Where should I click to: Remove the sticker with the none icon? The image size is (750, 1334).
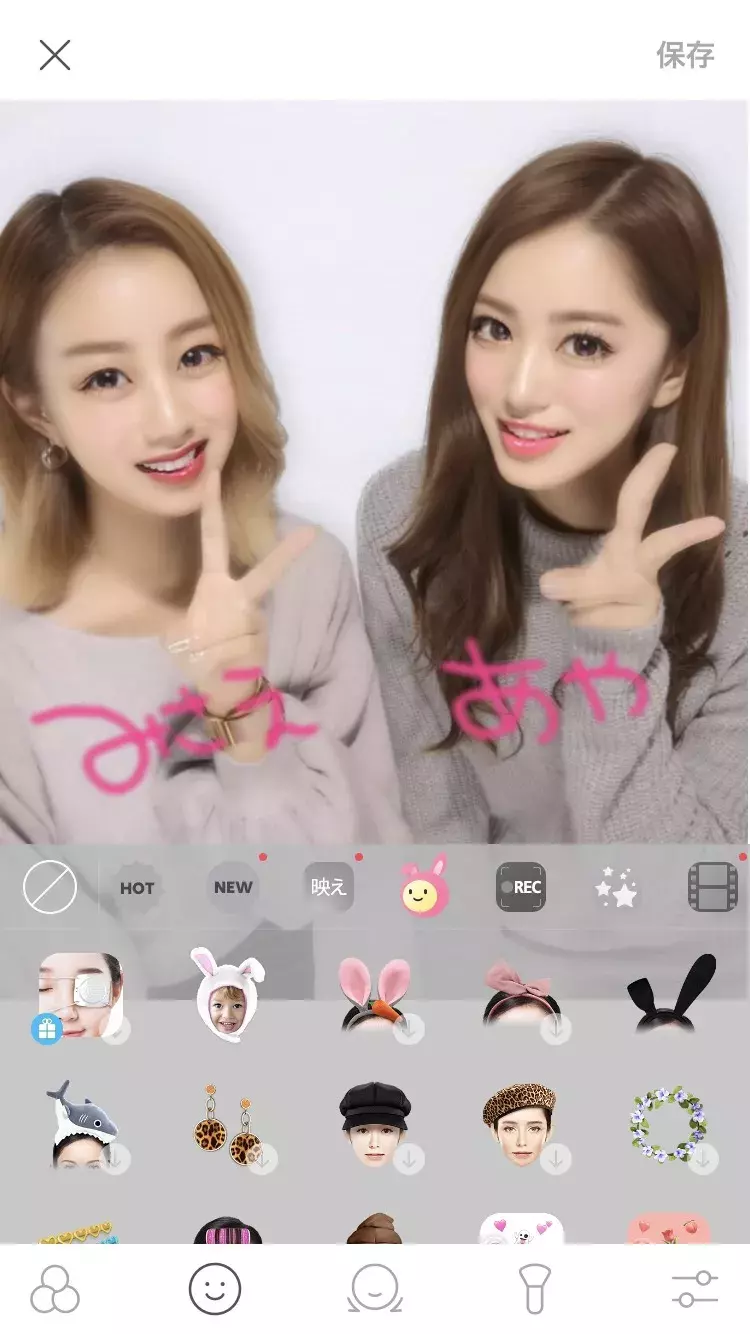point(50,888)
